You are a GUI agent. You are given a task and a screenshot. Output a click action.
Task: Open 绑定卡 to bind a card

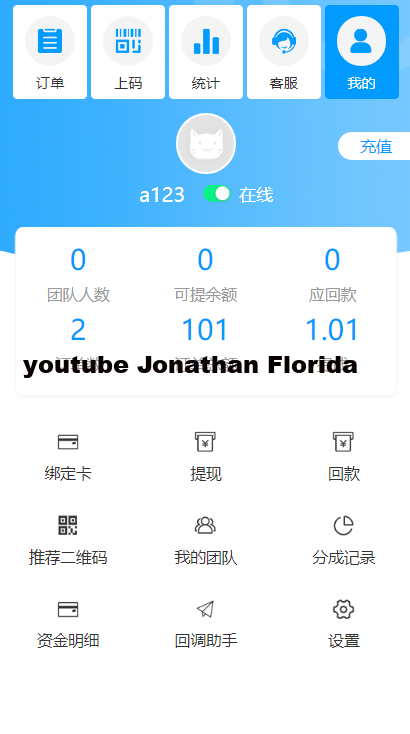point(68,456)
